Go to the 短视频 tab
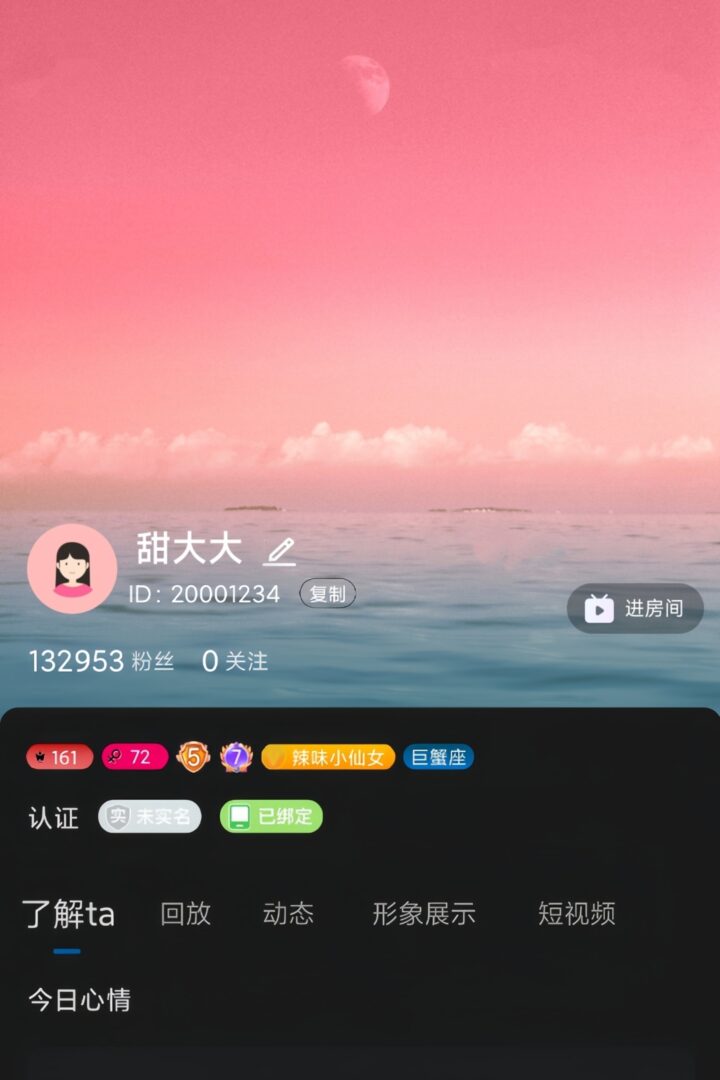The height and width of the screenshot is (1080, 720). pyautogui.click(x=576, y=913)
